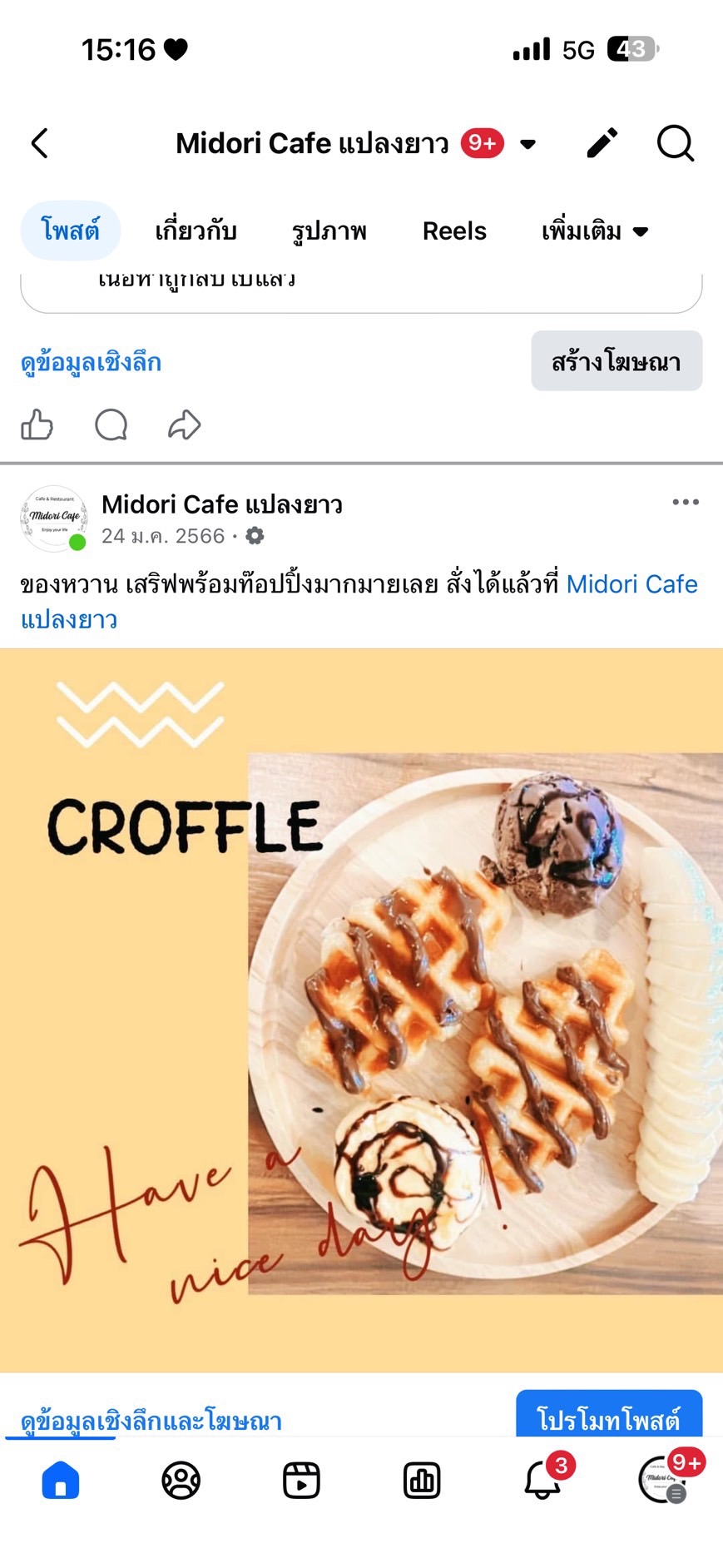Comment on the post via bubble icon
The image size is (723, 1568).
coord(111,424)
